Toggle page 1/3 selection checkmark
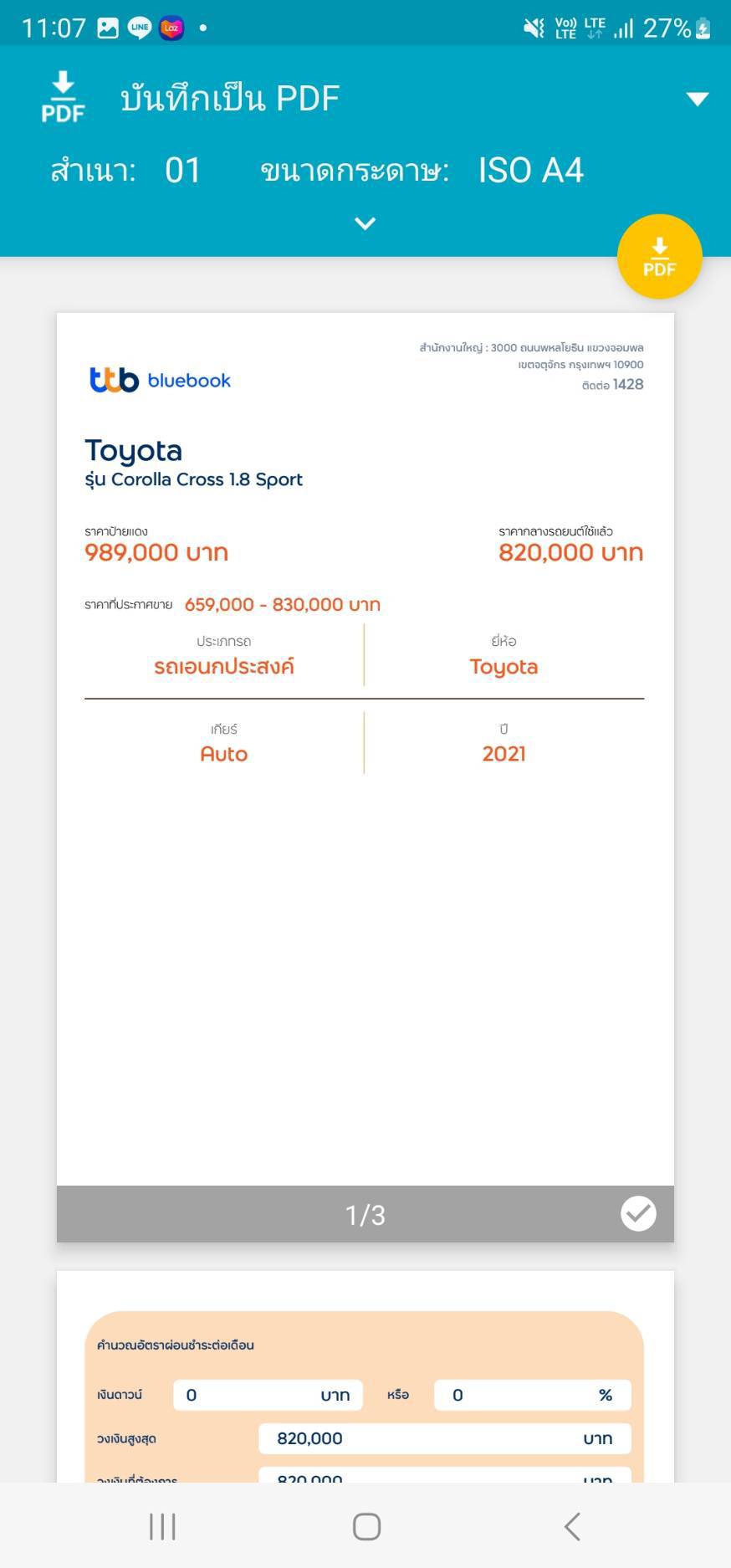This screenshot has width=731, height=1568. pos(638,1213)
